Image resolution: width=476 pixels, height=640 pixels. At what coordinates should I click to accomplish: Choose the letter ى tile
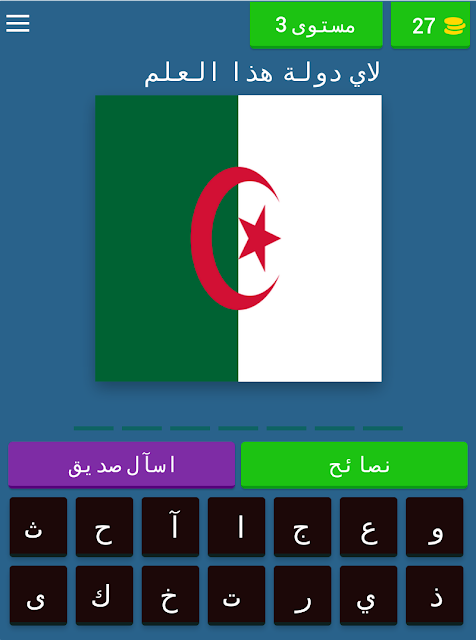coord(38,596)
